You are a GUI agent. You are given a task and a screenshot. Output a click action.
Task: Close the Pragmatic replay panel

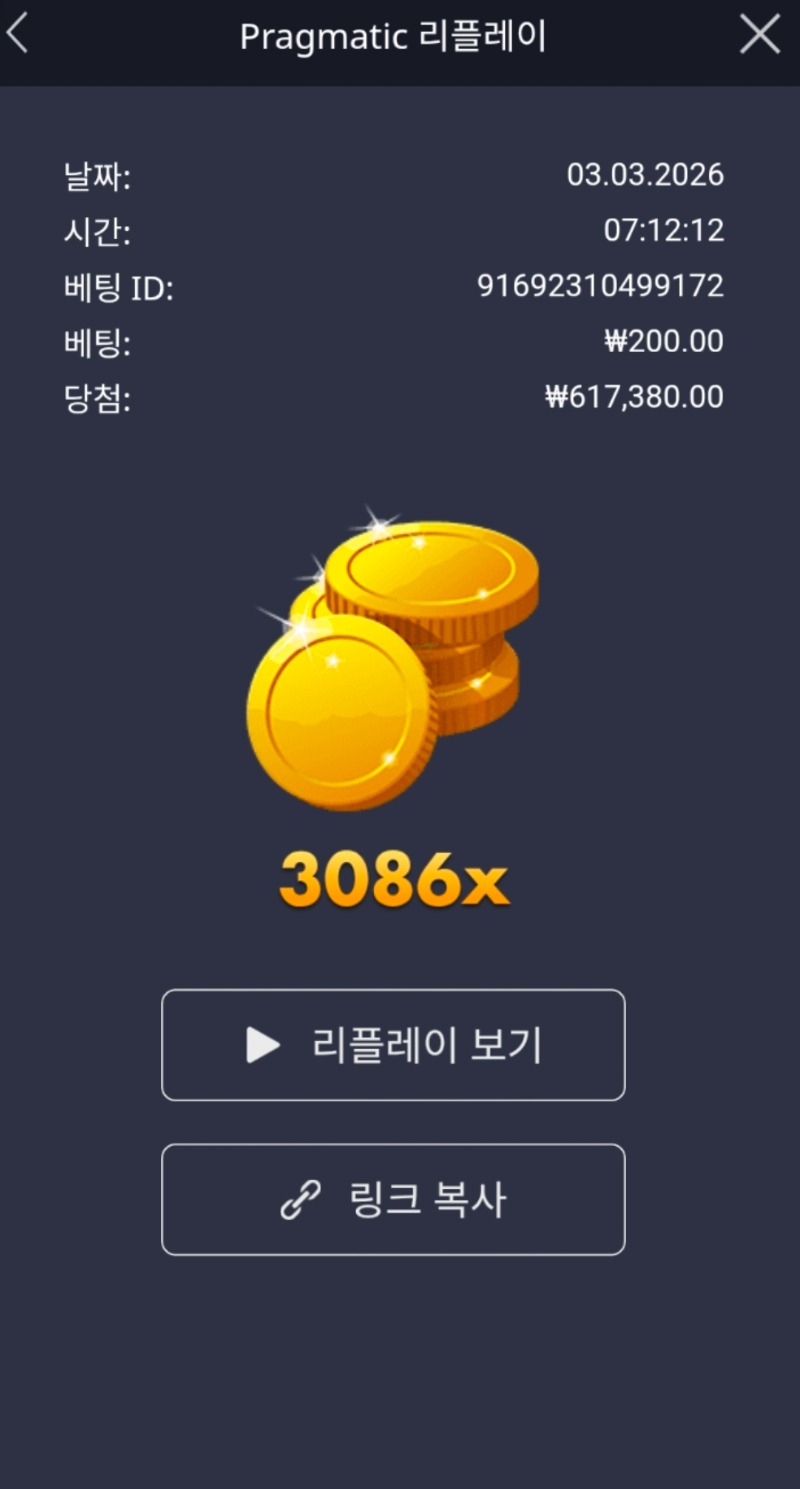tap(759, 36)
